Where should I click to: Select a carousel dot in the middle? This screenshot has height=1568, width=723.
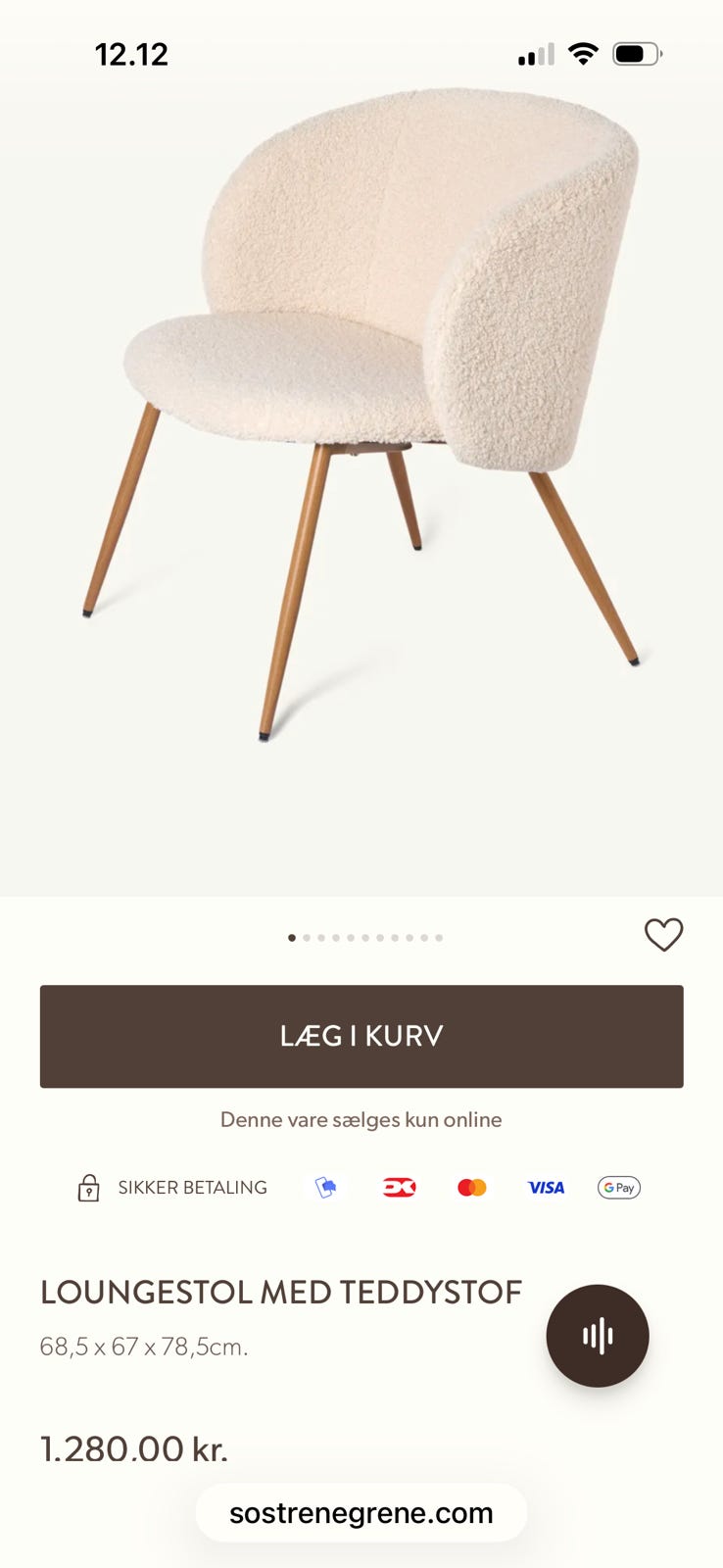tap(364, 937)
